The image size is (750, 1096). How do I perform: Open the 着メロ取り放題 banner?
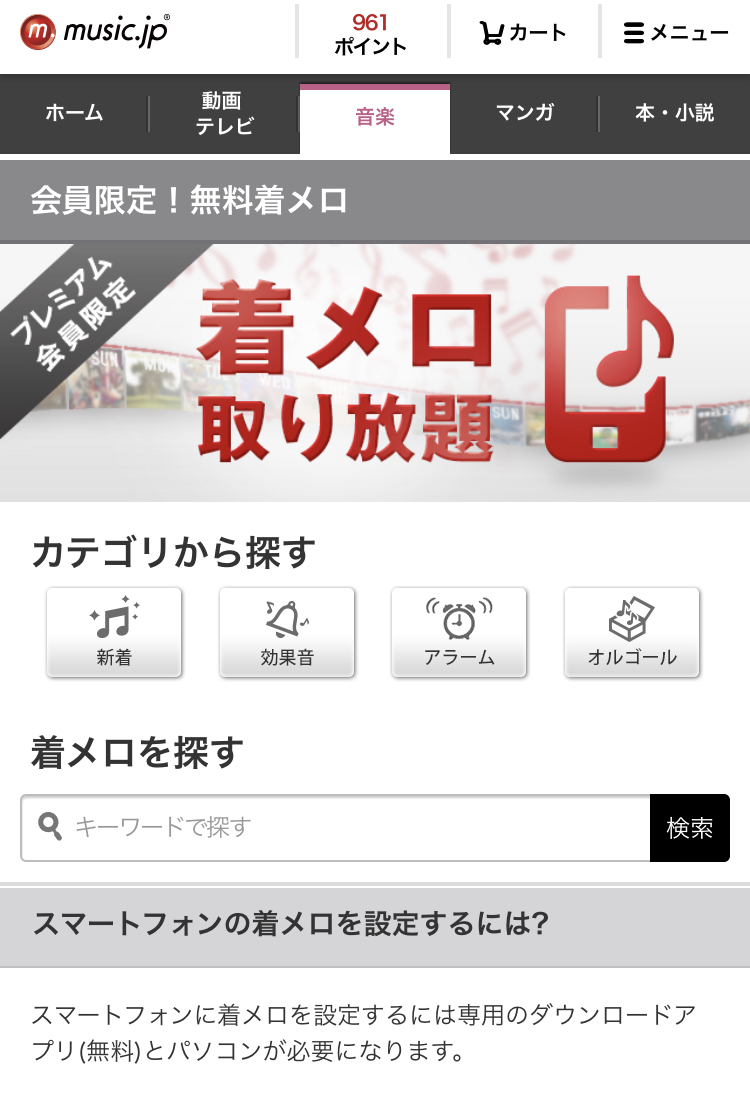coord(375,372)
